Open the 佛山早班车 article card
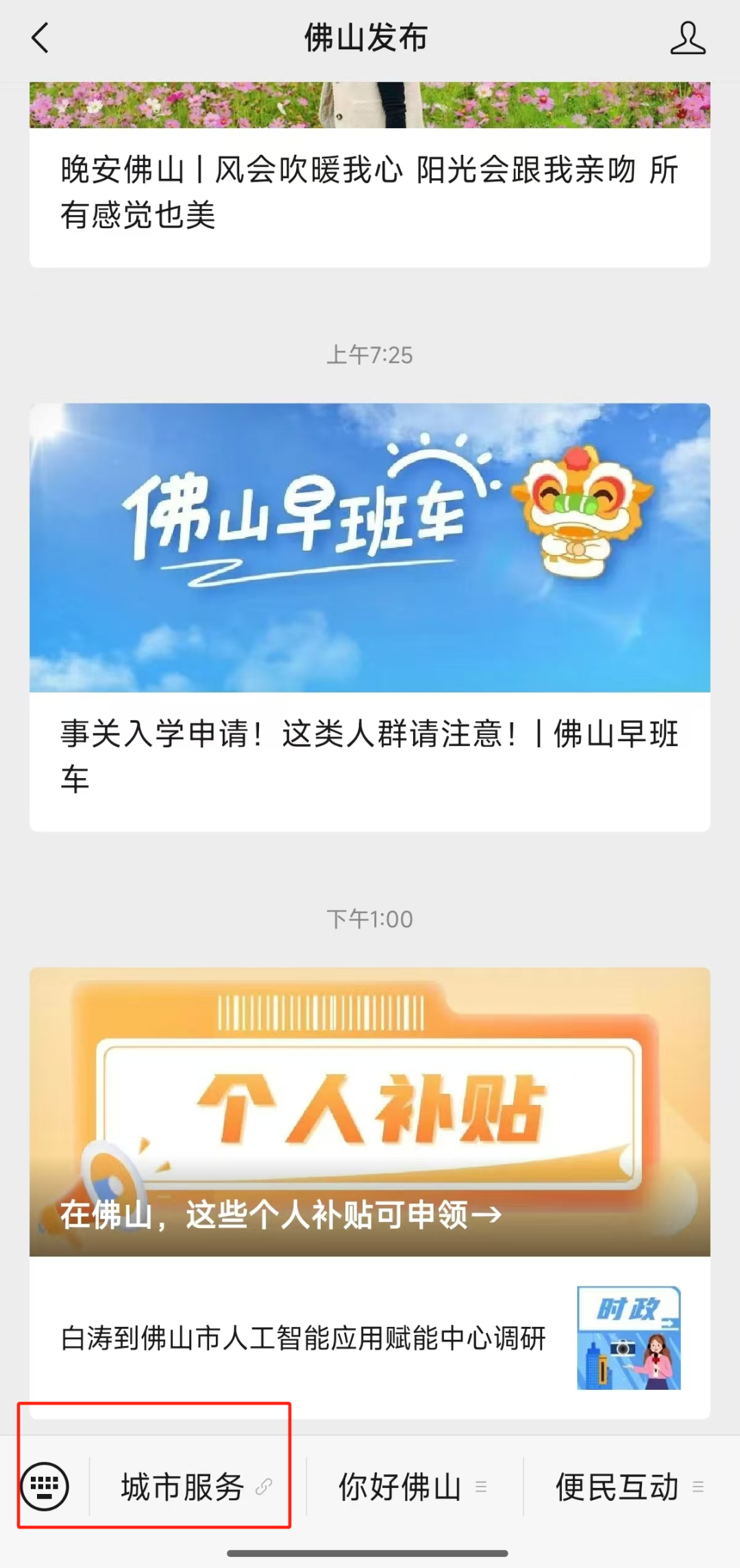Screen dimensions: 740x1568 pyautogui.click(x=369, y=548)
